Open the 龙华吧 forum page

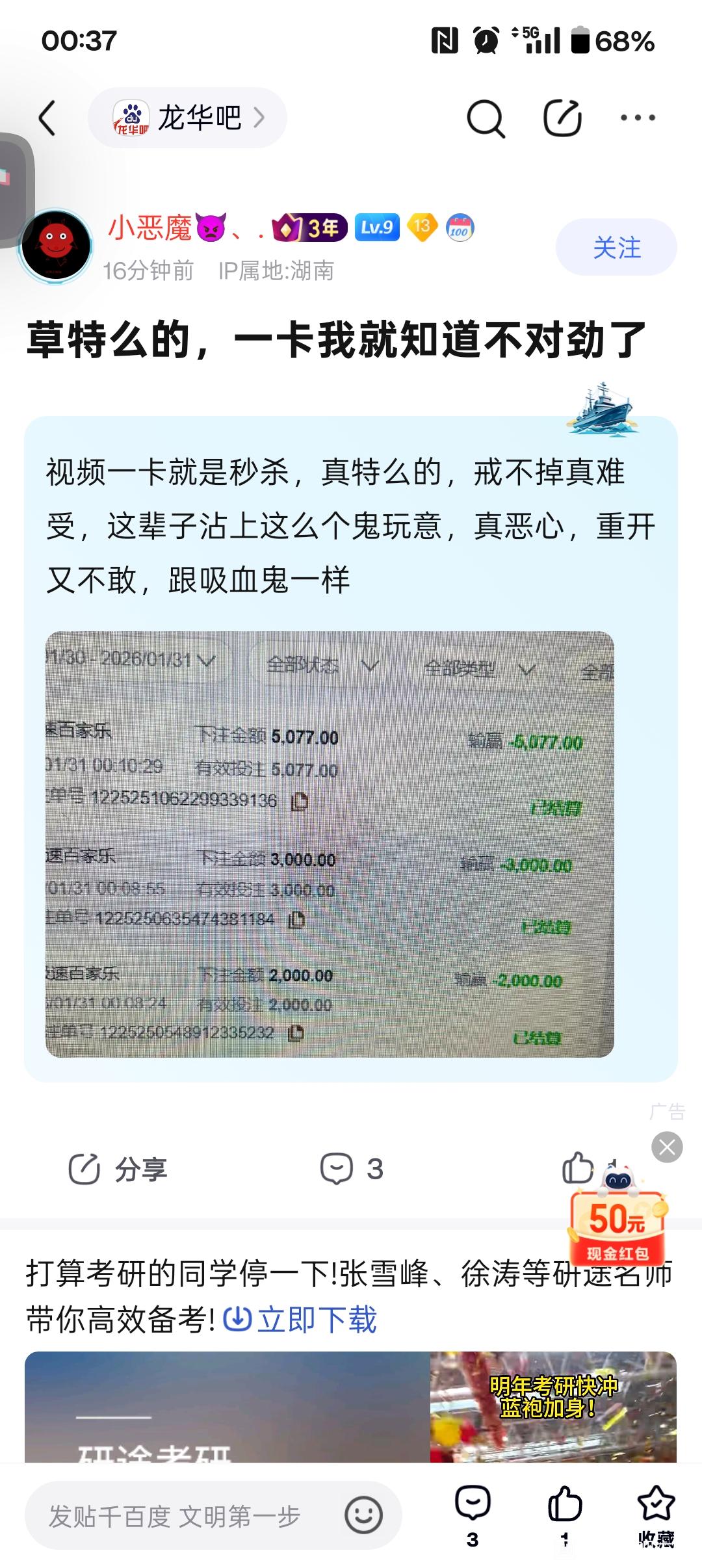point(188,118)
